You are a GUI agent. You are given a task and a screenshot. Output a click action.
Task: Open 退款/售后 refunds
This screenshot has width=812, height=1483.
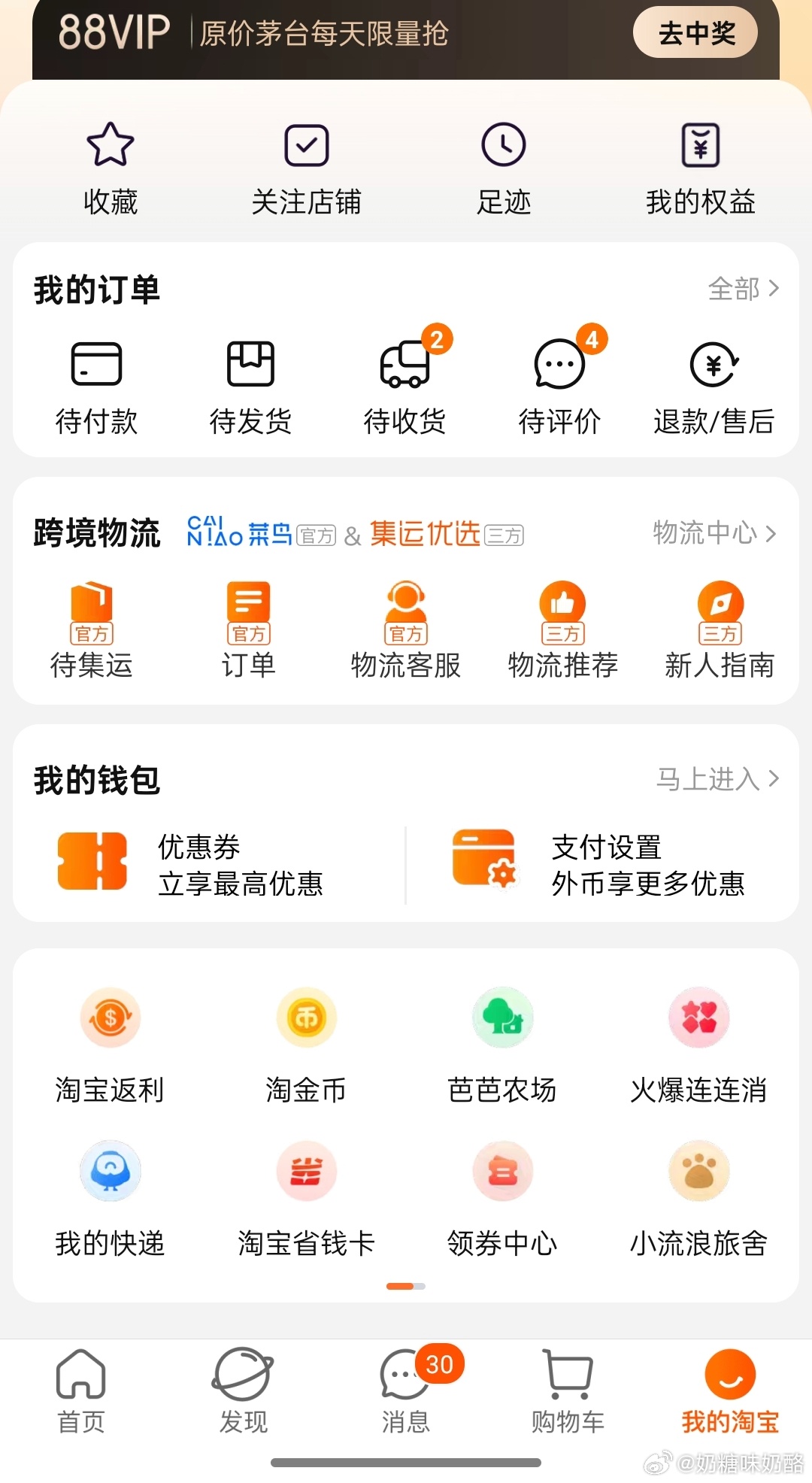pos(714,387)
